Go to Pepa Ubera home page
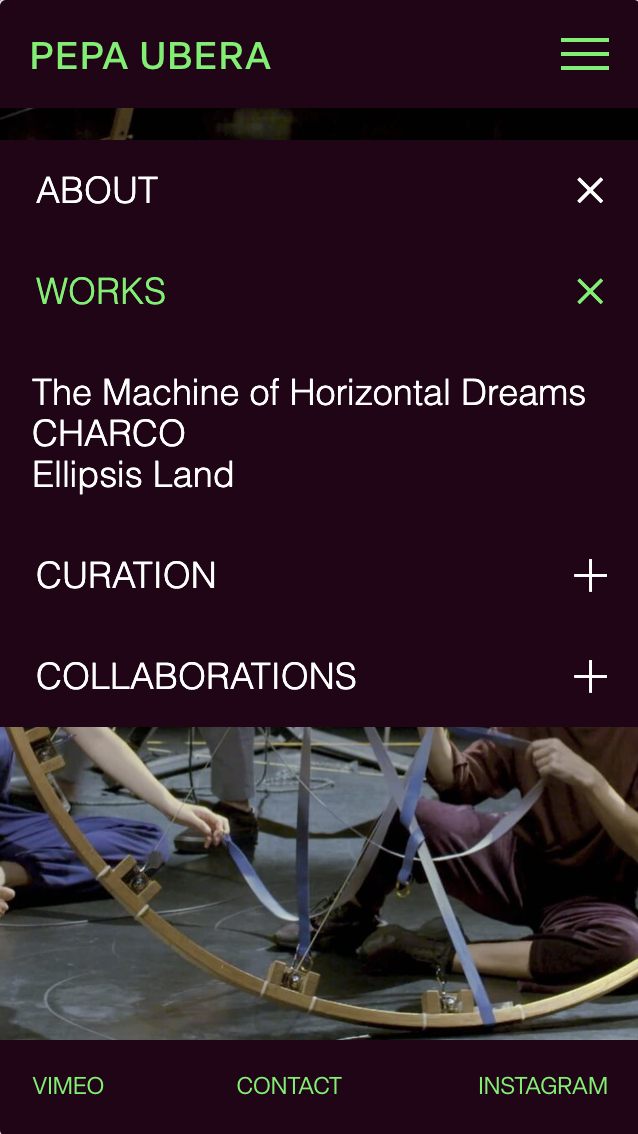The image size is (638, 1134). pos(151,56)
